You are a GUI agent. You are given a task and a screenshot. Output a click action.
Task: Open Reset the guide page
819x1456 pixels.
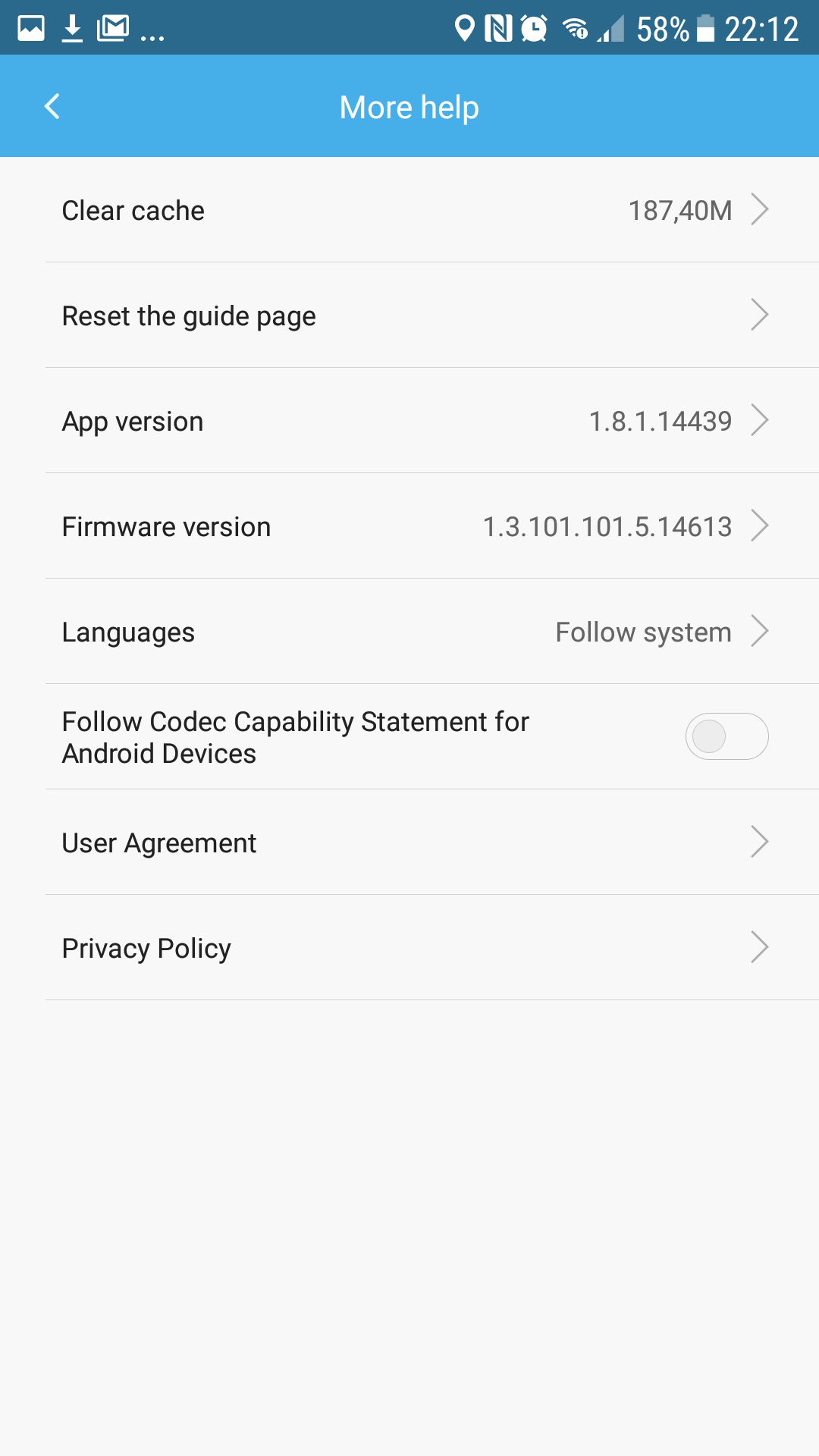(409, 315)
